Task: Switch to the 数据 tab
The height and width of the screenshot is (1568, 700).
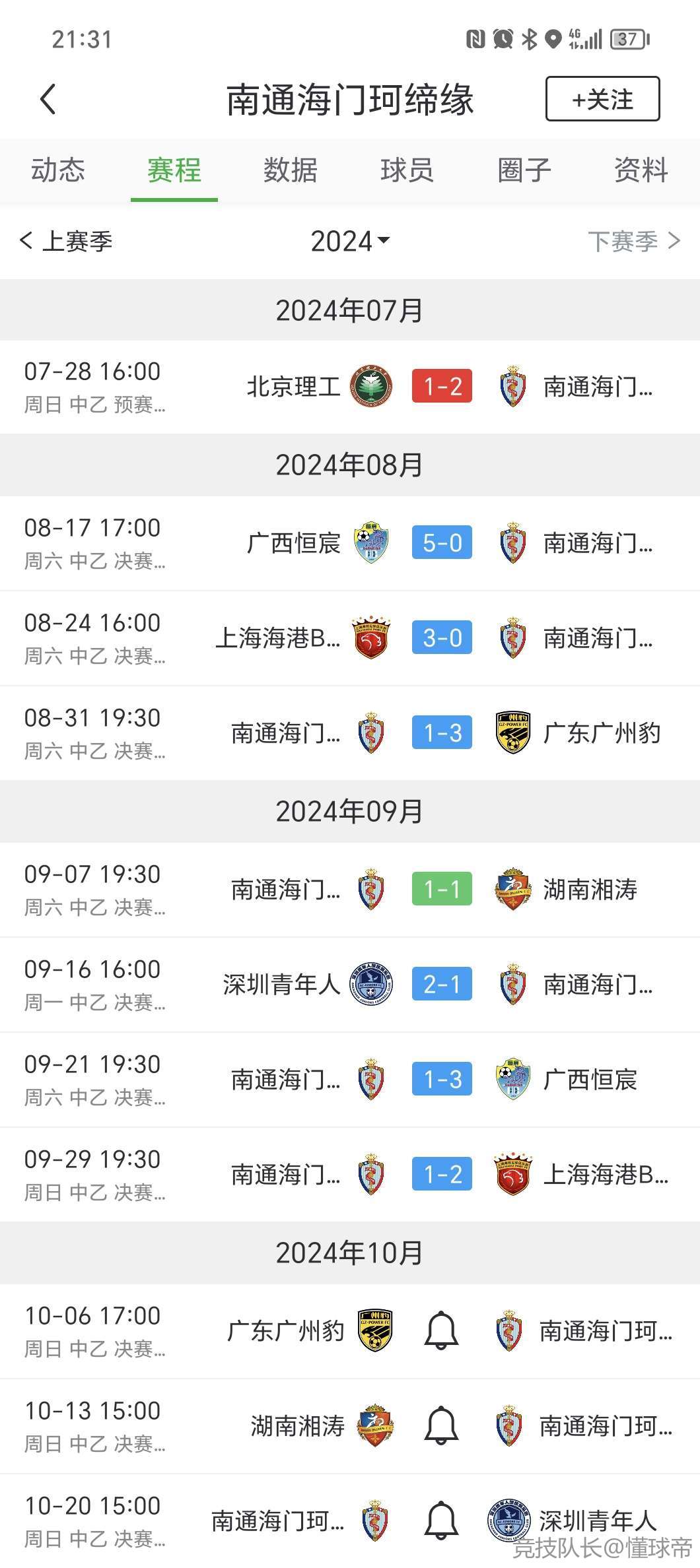Action: point(291,170)
